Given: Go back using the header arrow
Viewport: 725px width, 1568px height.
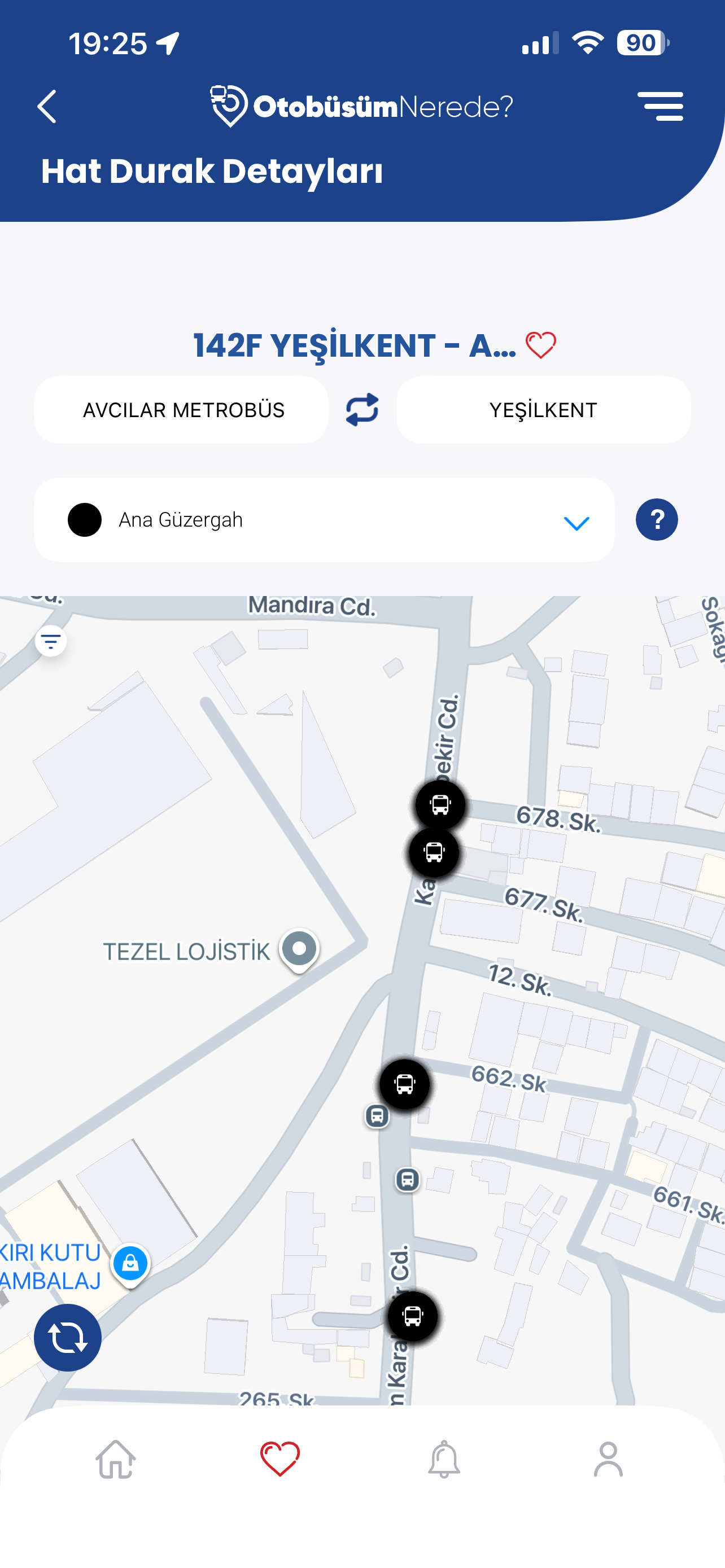Looking at the screenshot, I should click(x=47, y=107).
